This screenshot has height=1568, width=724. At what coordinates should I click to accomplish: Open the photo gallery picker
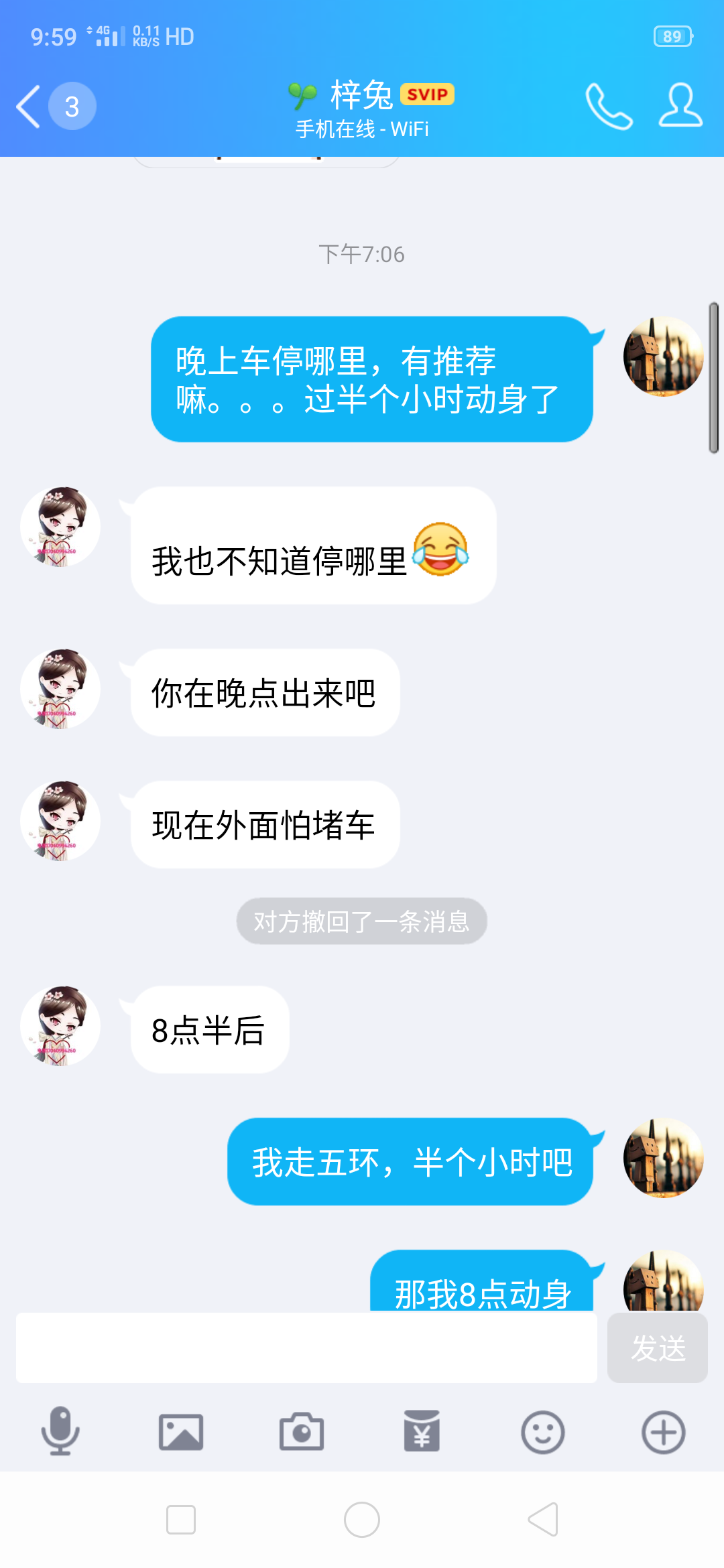181,1432
